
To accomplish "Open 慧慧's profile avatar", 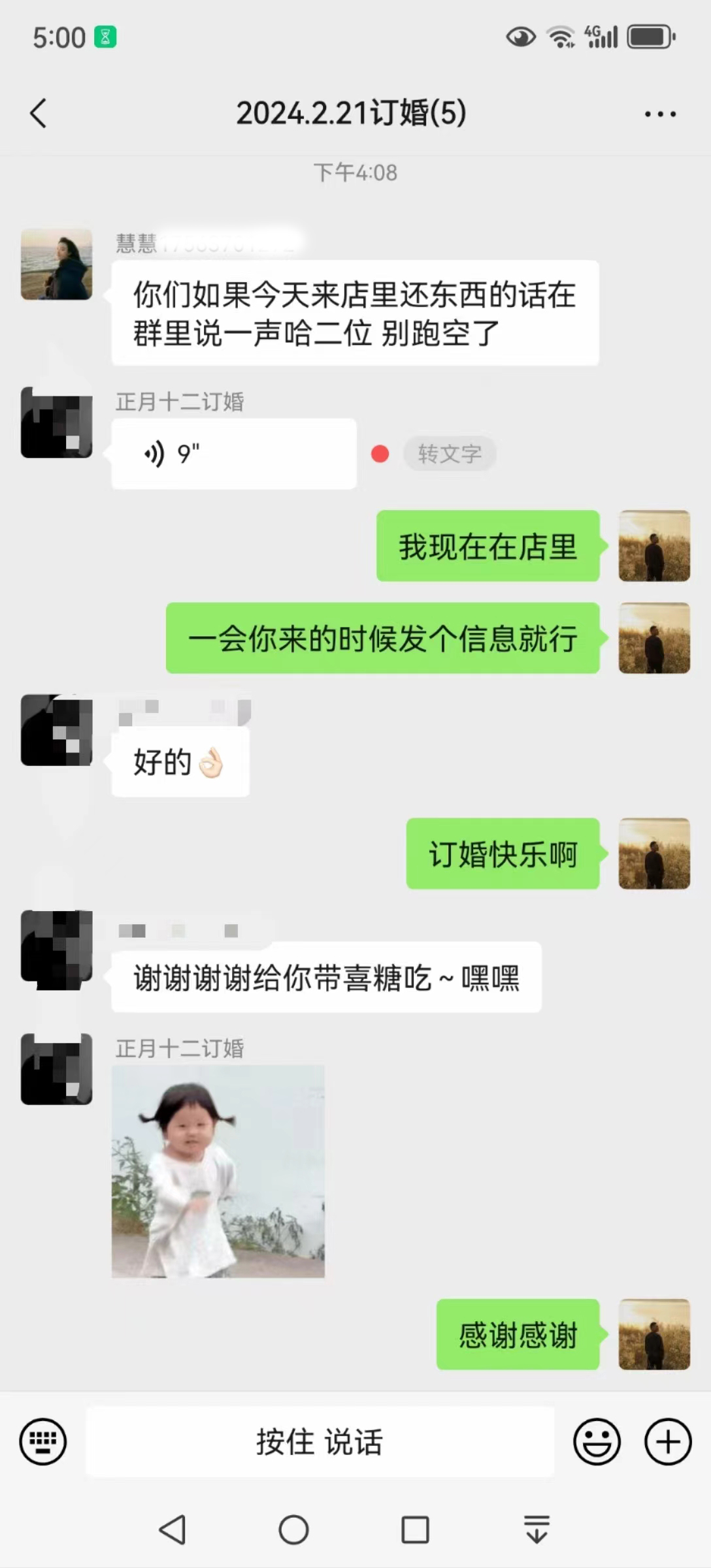I will point(56,264).
